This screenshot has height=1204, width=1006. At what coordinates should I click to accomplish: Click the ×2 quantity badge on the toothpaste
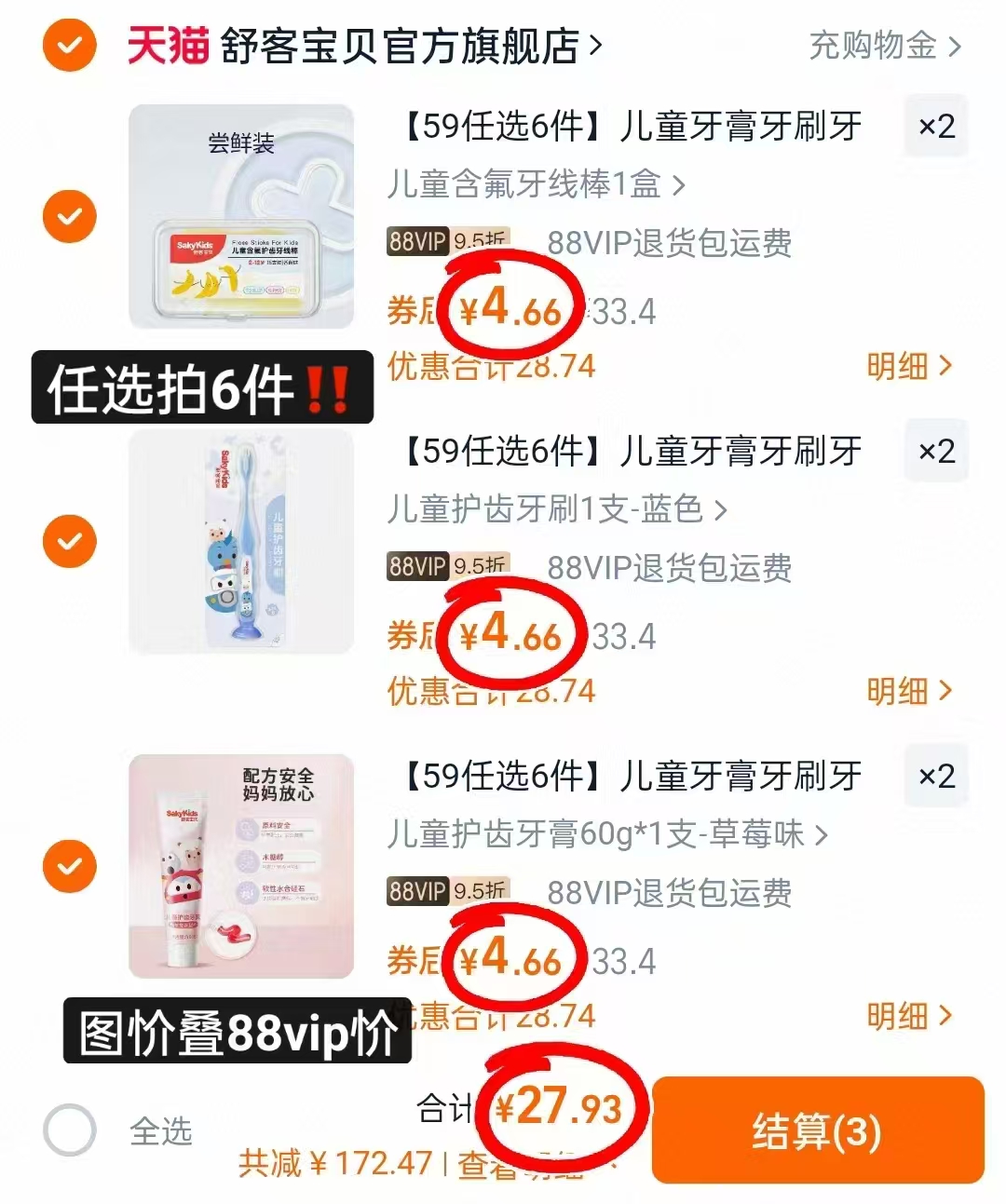pyautogui.click(x=935, y=776)
